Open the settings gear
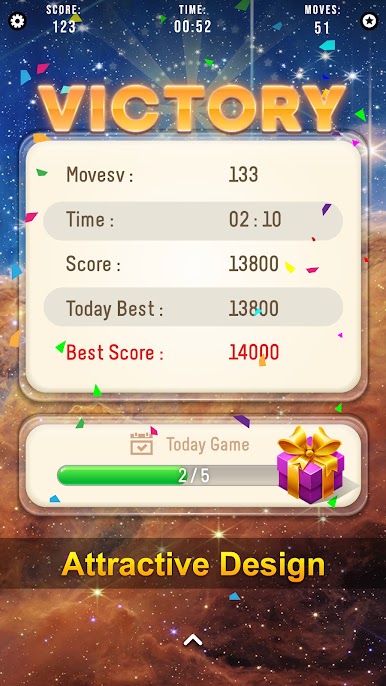The height and width of the screenshot is (686, 386). [x=18, y=21]
